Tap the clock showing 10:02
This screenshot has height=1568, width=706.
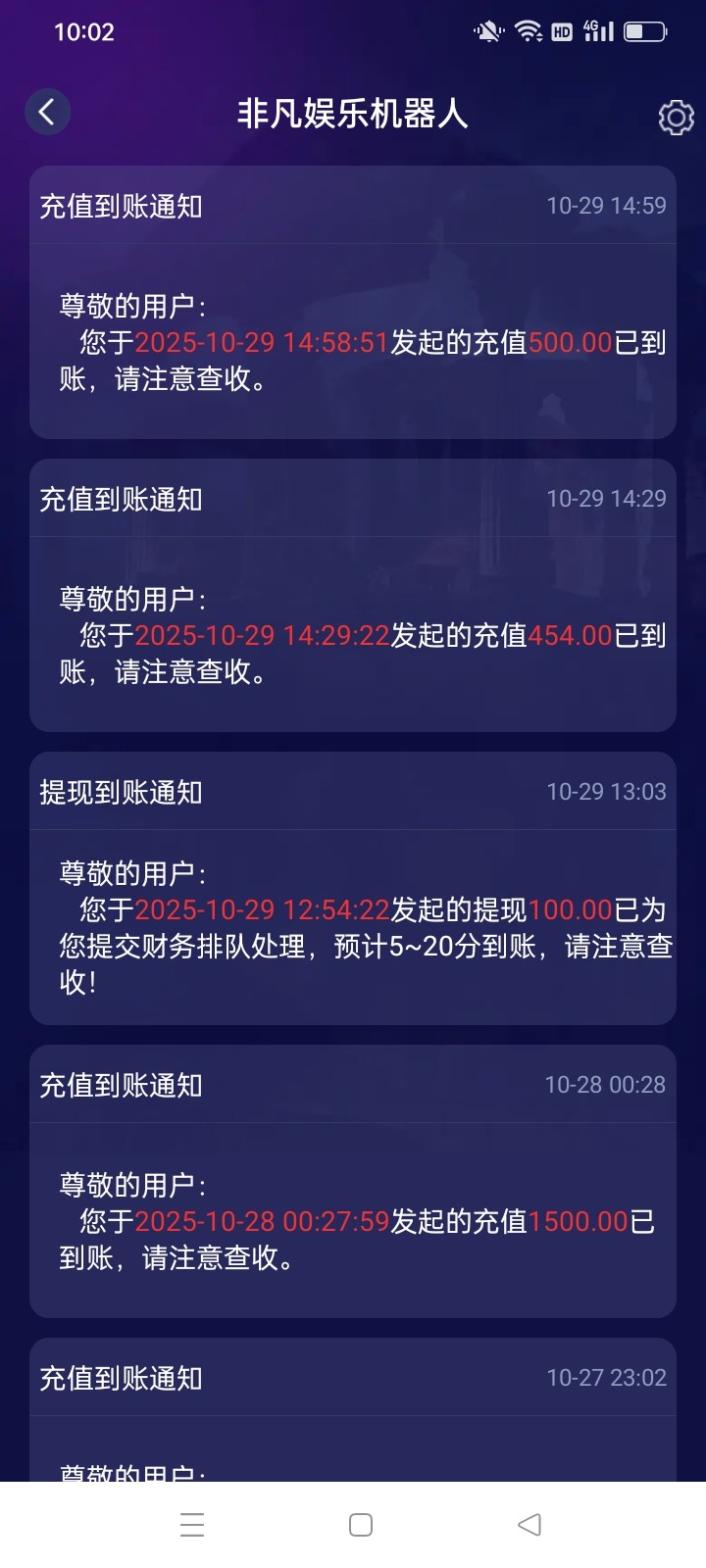tap(86, 32)
